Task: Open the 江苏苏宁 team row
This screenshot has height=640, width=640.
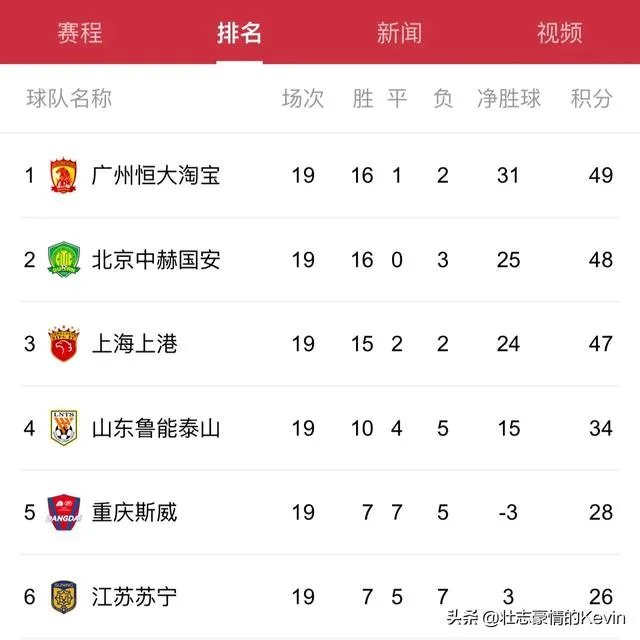Action: tap(134, 597)
